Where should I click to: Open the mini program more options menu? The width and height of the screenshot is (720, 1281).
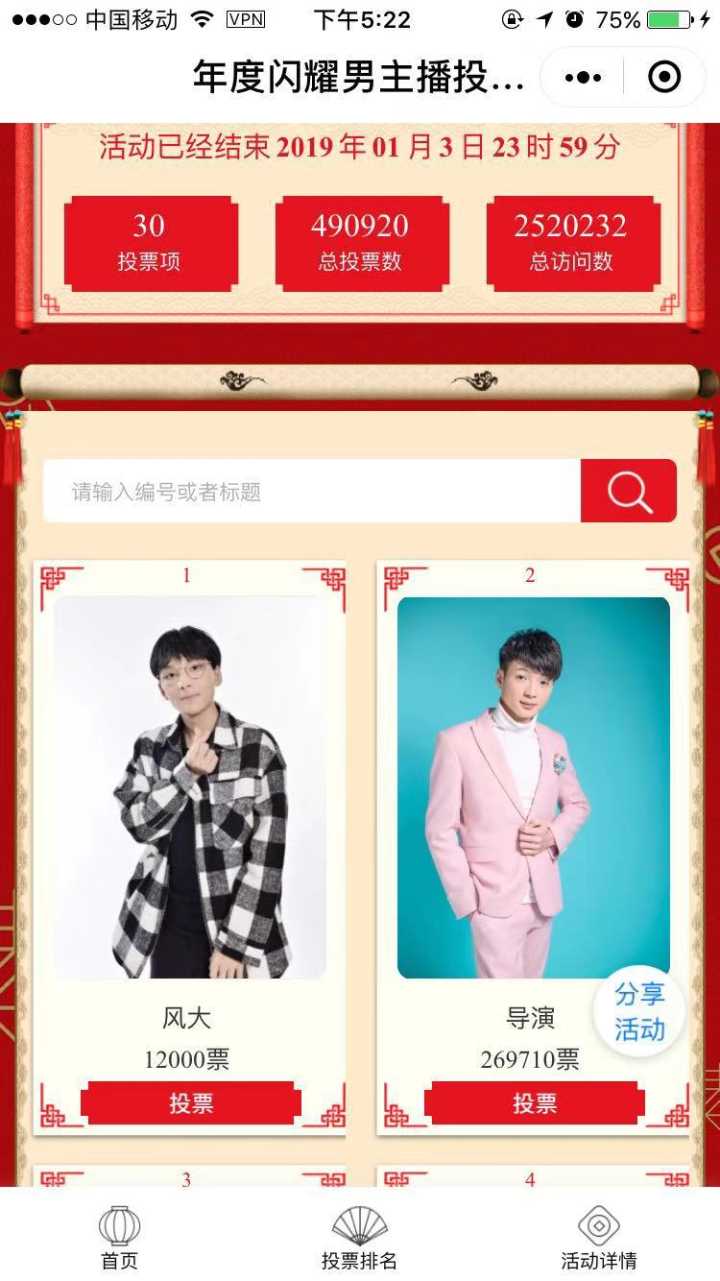tap(583, 77)
